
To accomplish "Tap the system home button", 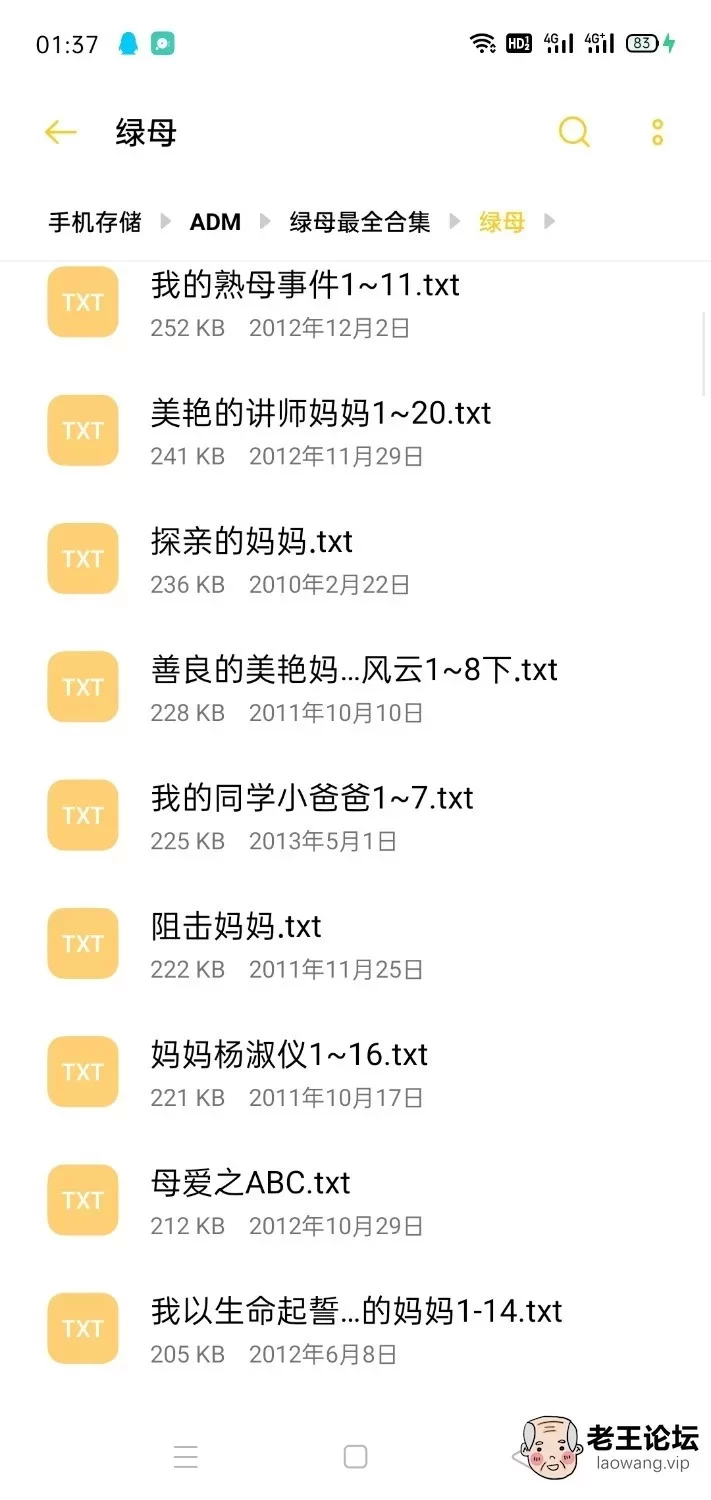I will [355, 1456].
